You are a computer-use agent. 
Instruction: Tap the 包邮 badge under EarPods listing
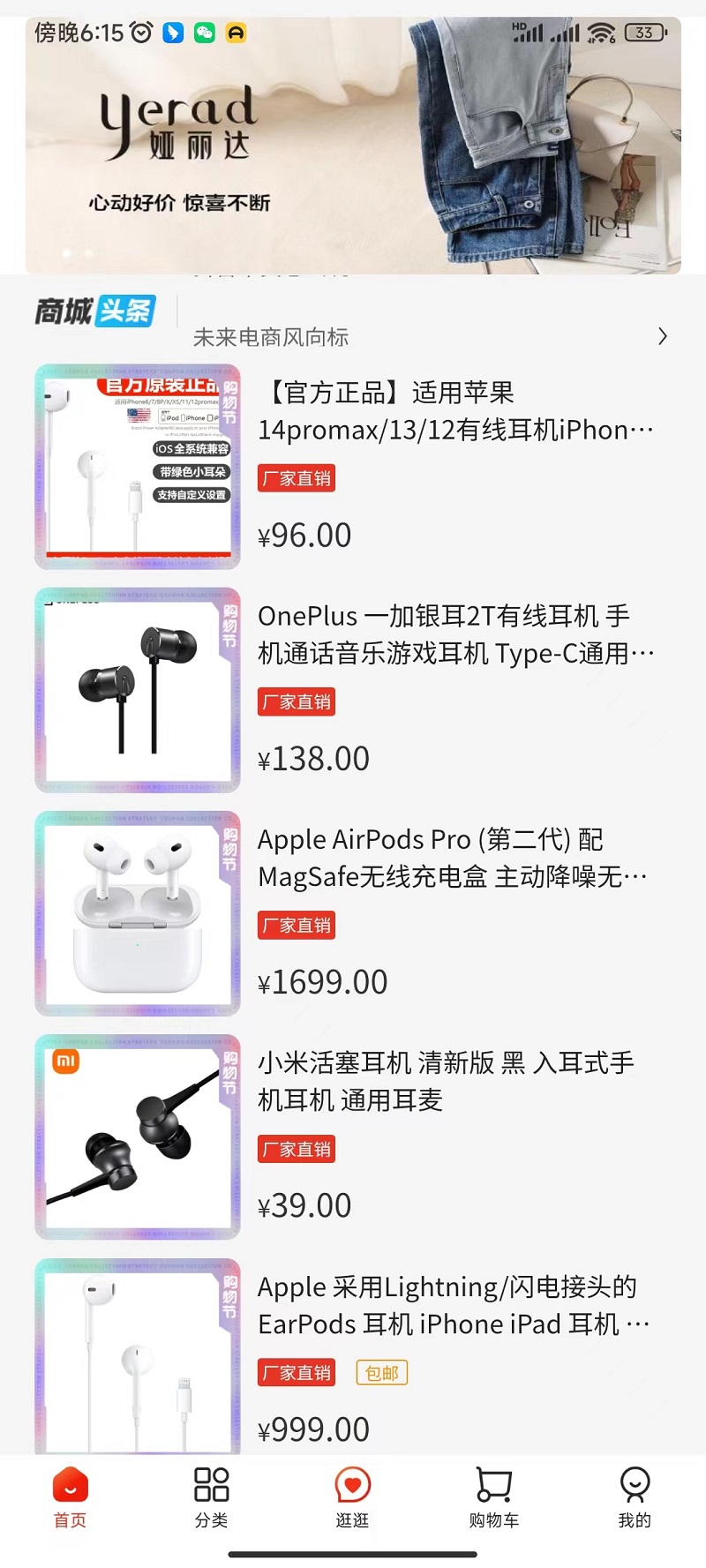[x=381, y=1373]
